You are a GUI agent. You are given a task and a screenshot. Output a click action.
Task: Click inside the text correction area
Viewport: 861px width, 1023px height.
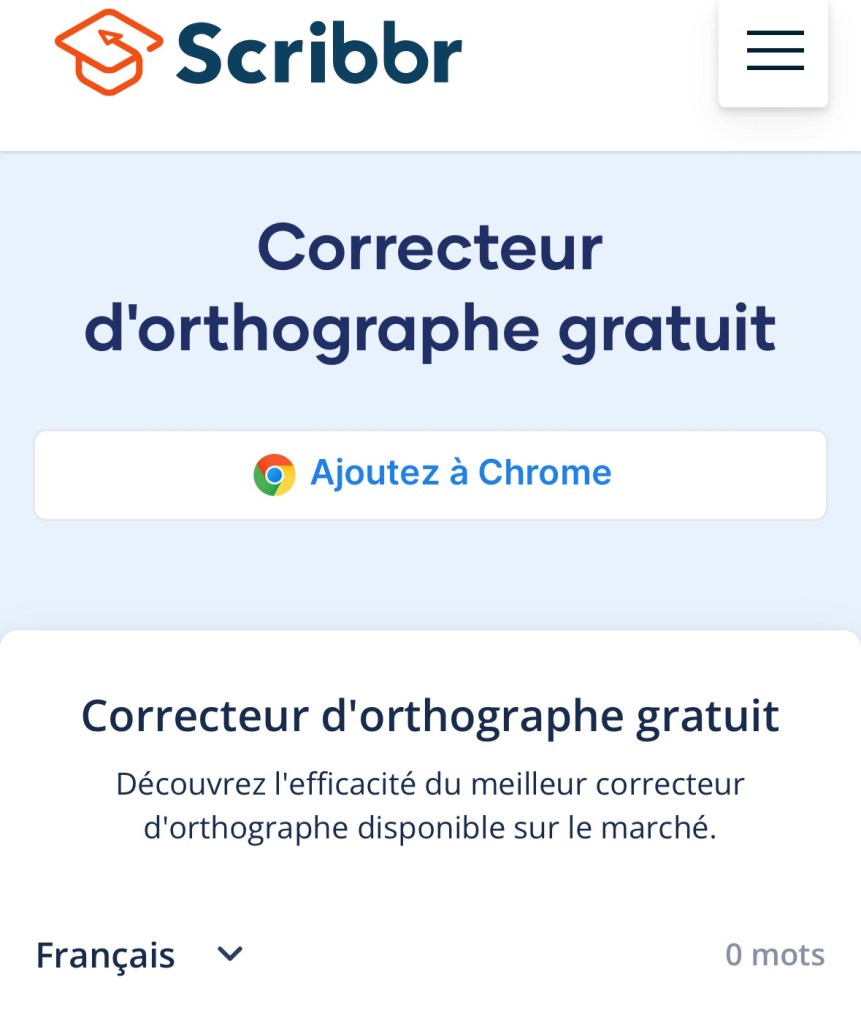[430, 1010]
